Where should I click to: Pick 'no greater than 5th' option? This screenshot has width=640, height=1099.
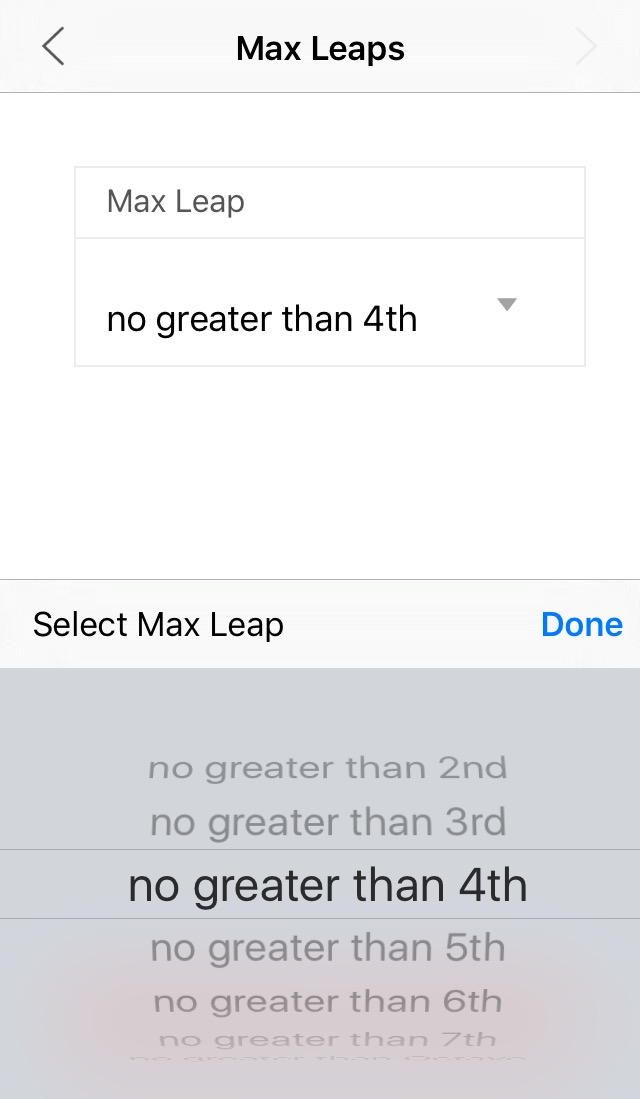[x=327, y=948]
